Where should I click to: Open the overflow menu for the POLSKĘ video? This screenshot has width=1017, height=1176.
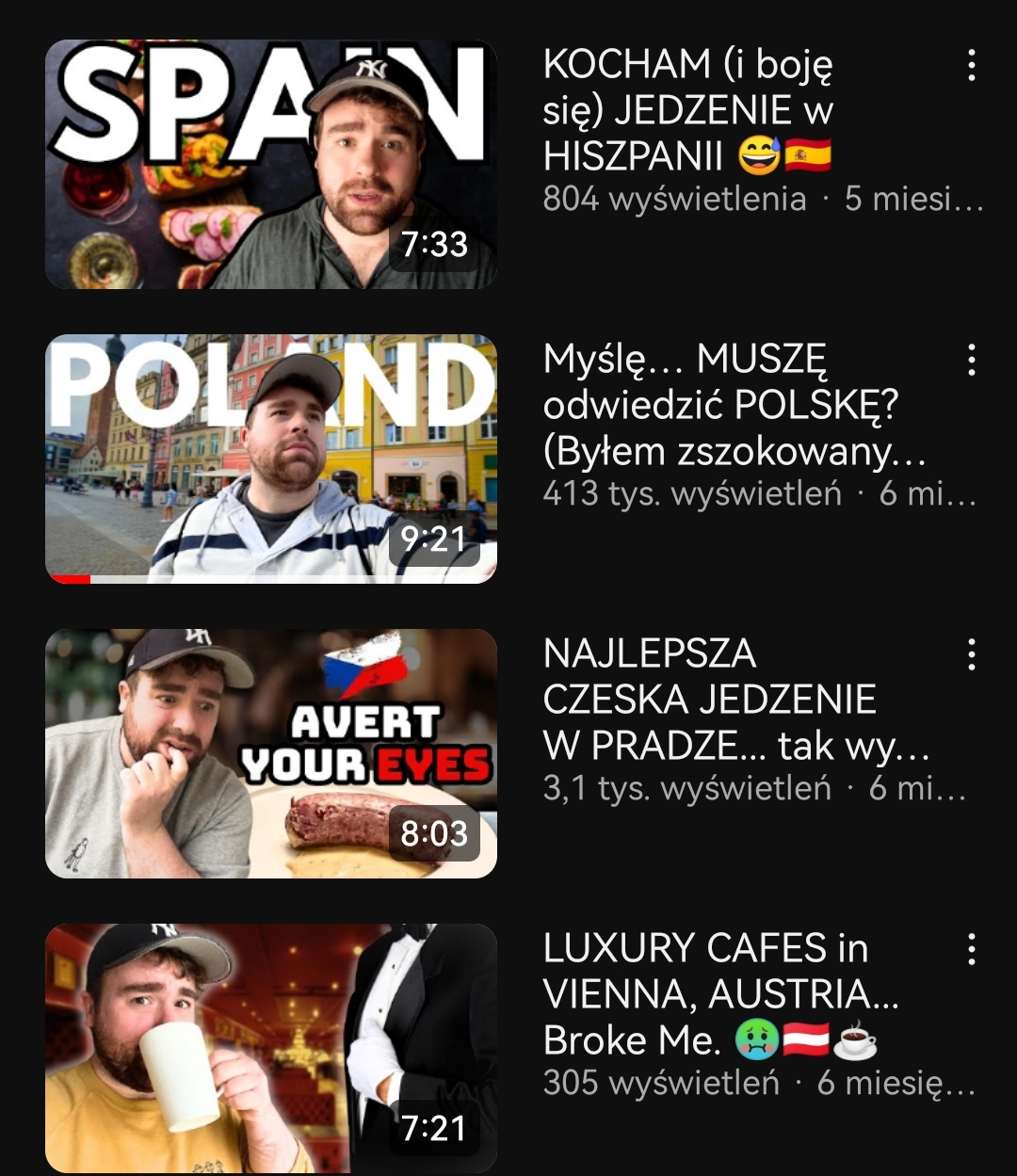972,361
